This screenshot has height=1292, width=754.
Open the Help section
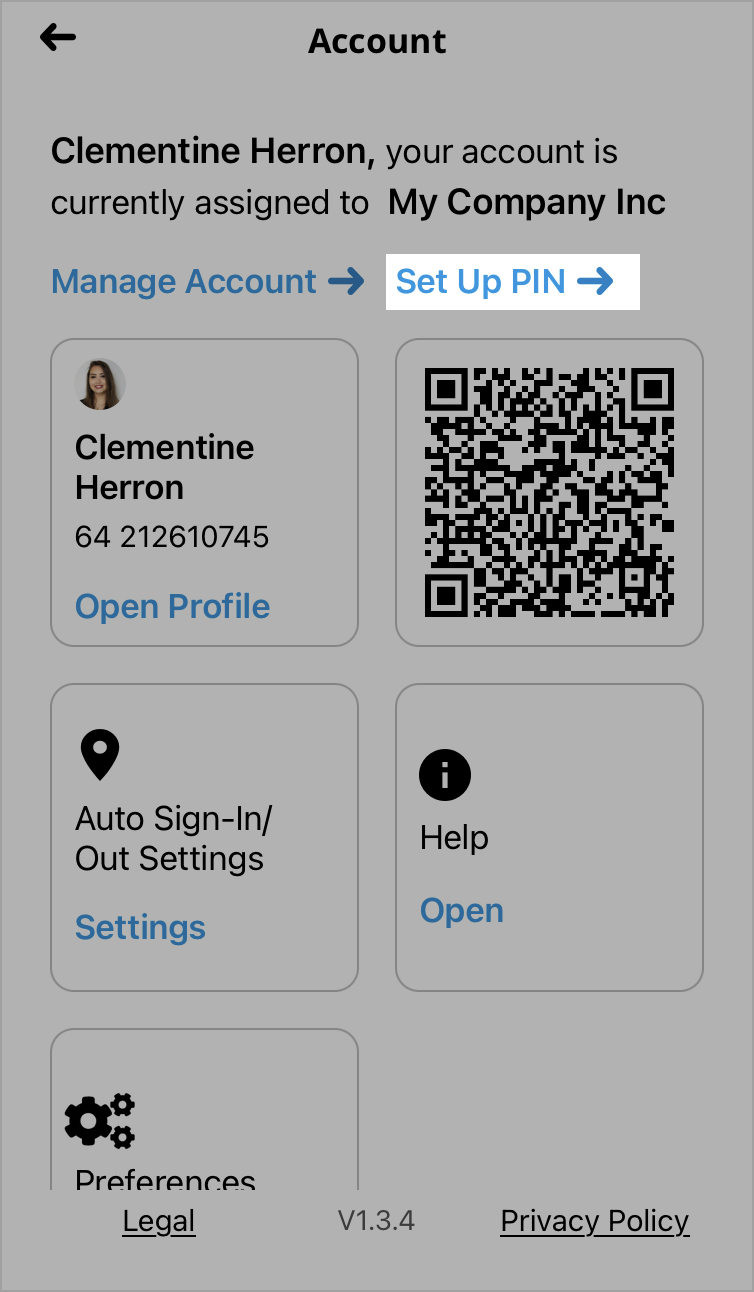[x=461, y=910]
